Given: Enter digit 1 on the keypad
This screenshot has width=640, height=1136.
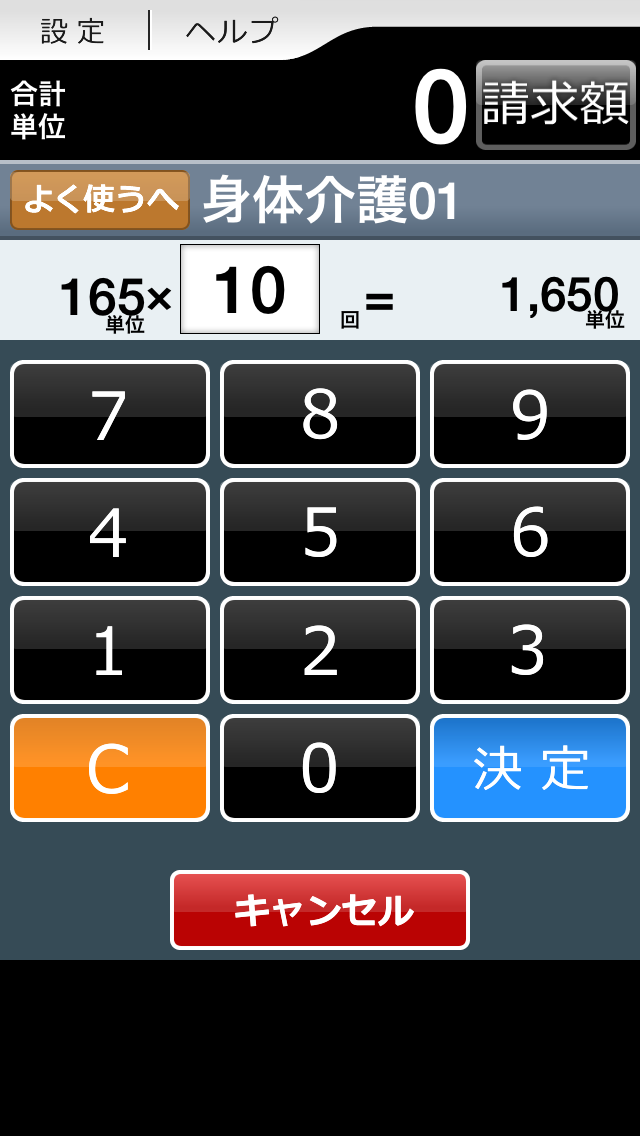Looking at the screenshot, I should coord(110,650).
